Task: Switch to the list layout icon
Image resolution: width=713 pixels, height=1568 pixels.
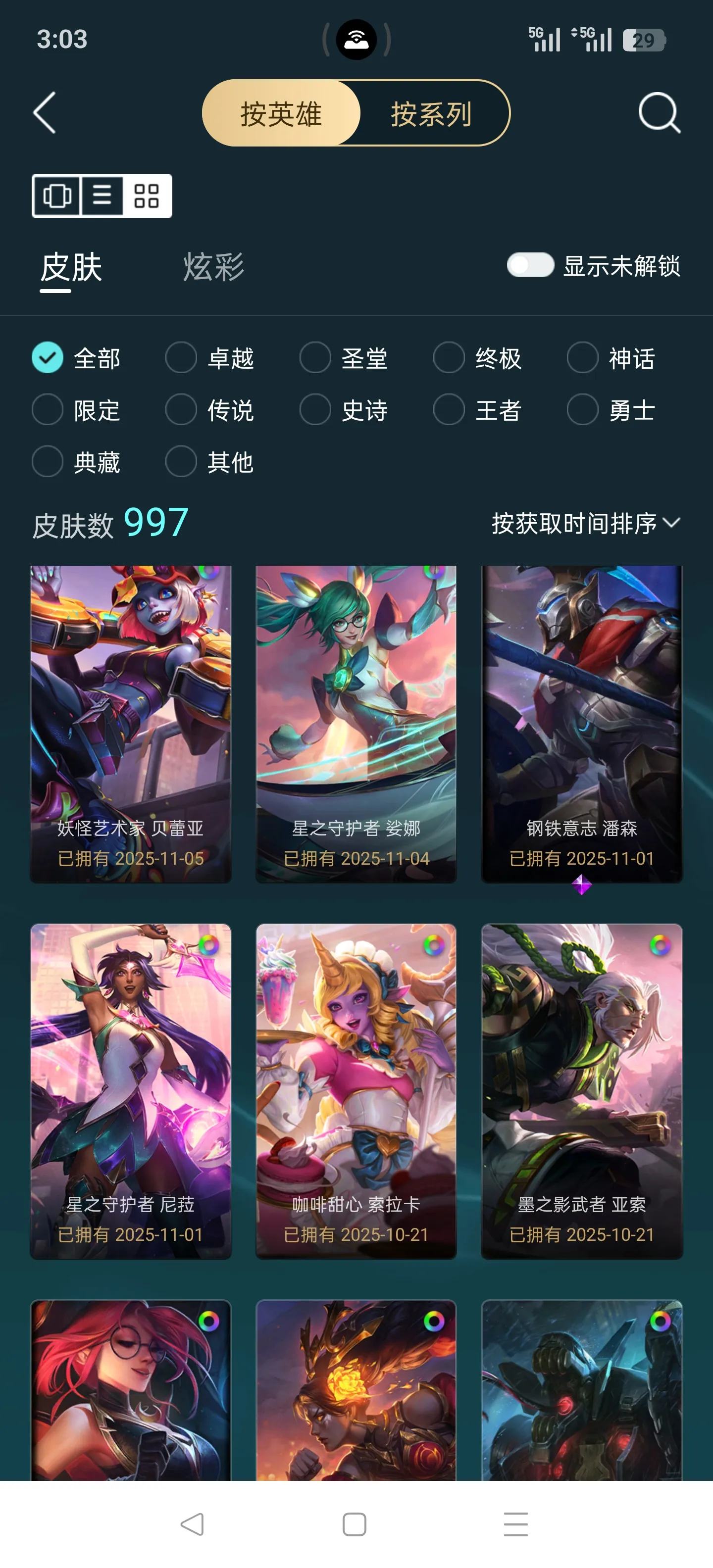Action: [102, 196]
